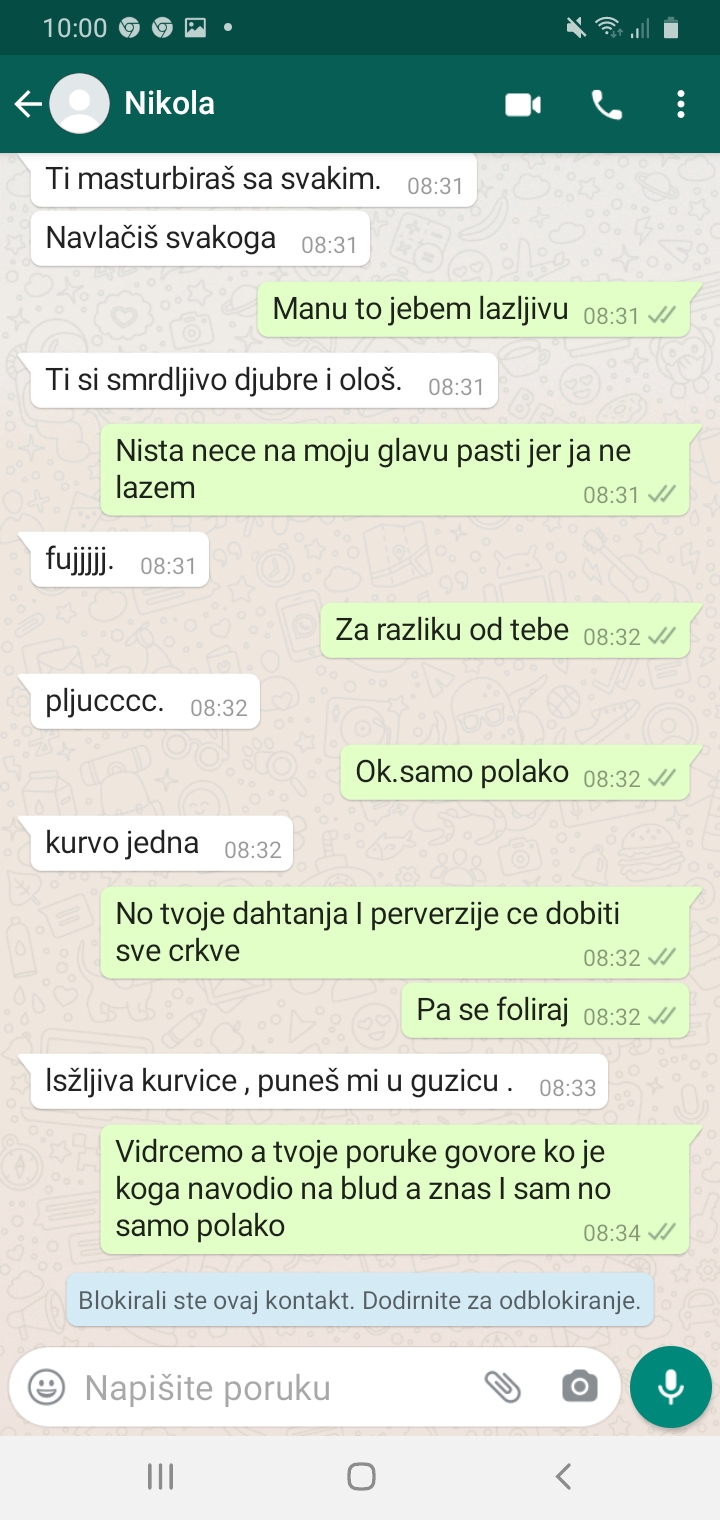Open Nikola's contact profile
The image size is (720, 1520).
point(168,104)
